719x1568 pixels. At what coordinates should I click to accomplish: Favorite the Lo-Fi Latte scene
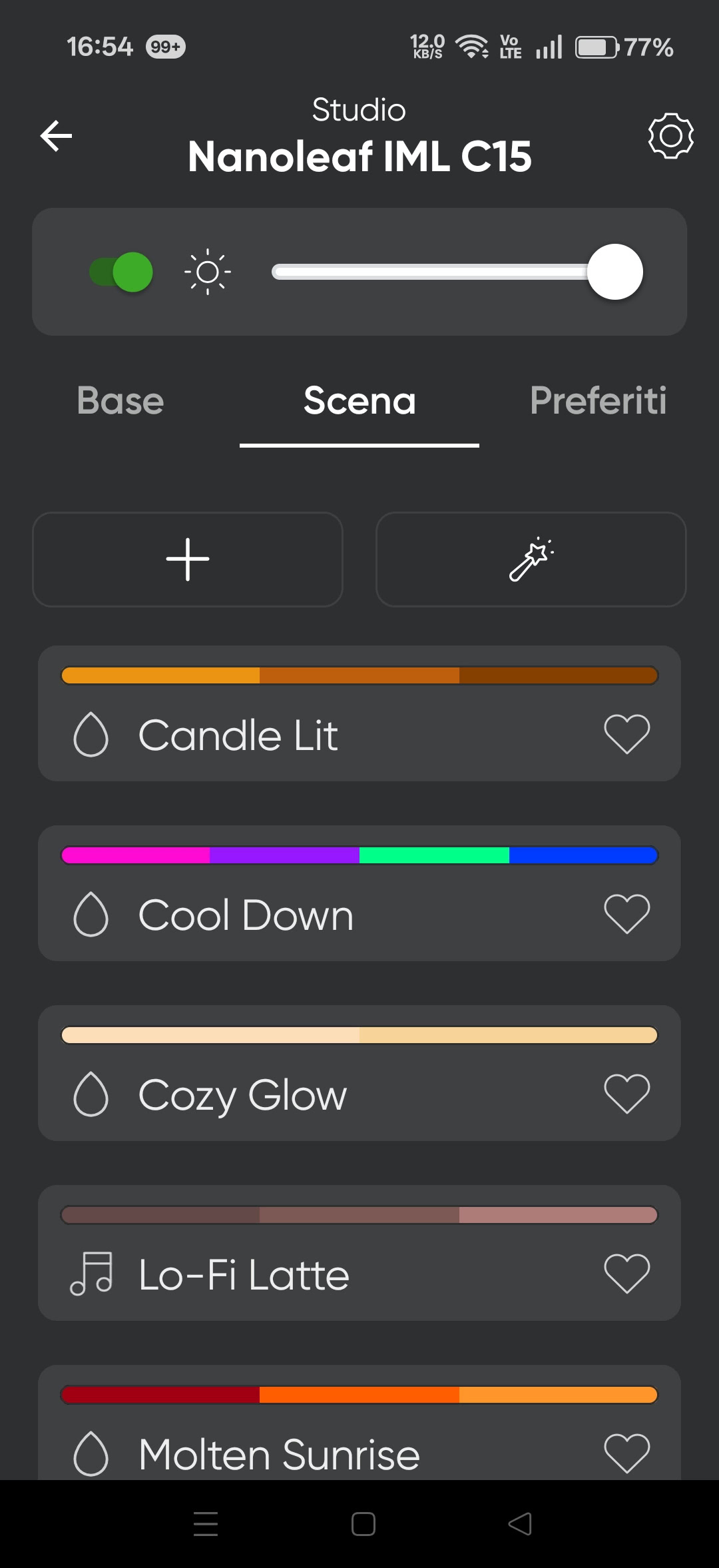point(626,1274)
